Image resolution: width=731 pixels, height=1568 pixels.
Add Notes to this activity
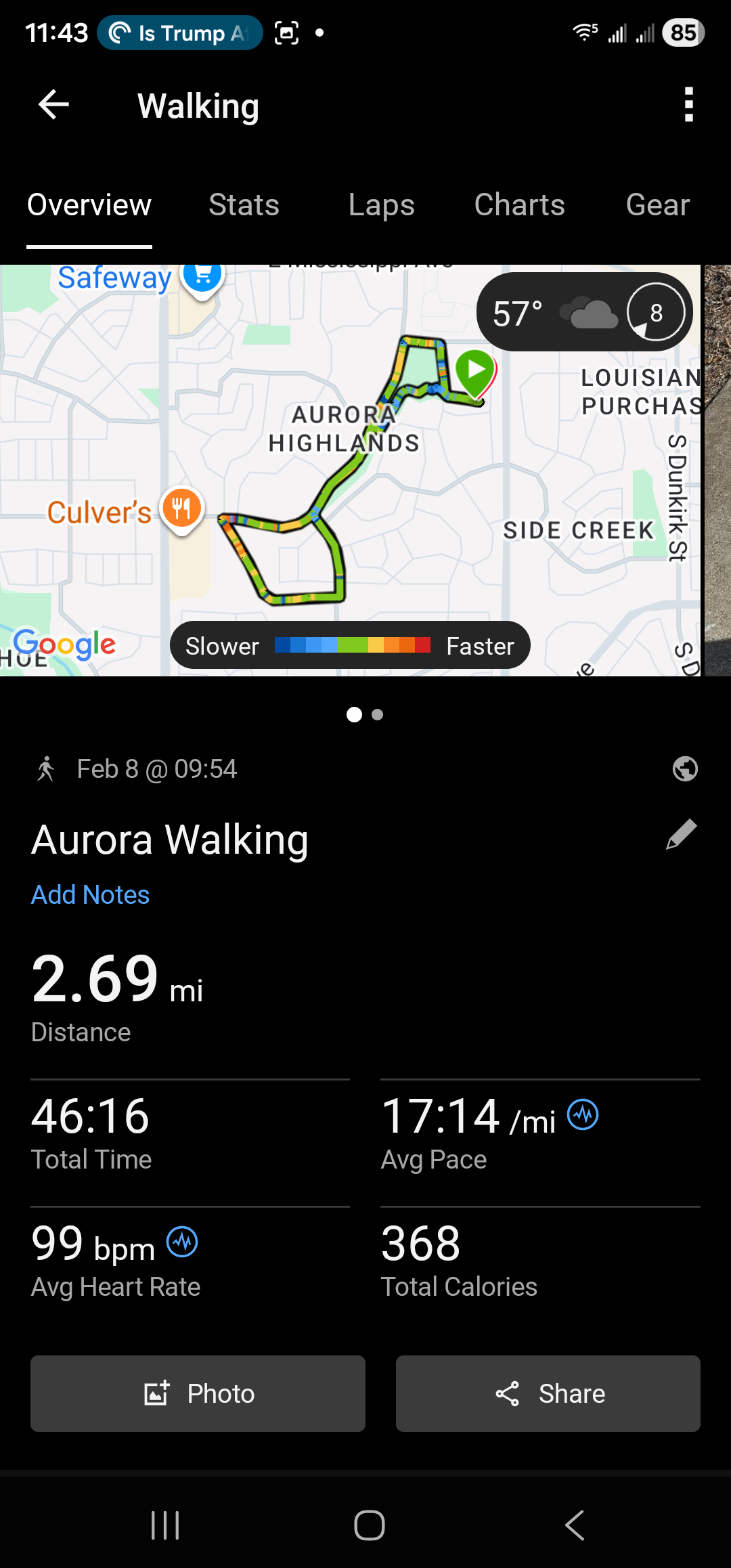(x=90, y=895)
